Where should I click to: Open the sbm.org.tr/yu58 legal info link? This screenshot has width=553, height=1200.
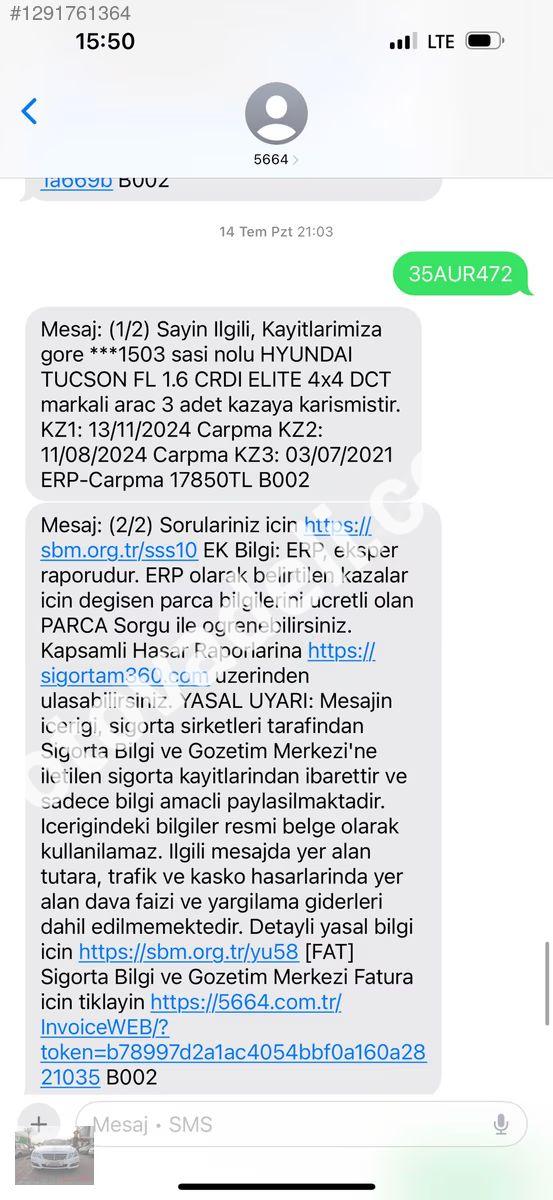pos(188,952)
